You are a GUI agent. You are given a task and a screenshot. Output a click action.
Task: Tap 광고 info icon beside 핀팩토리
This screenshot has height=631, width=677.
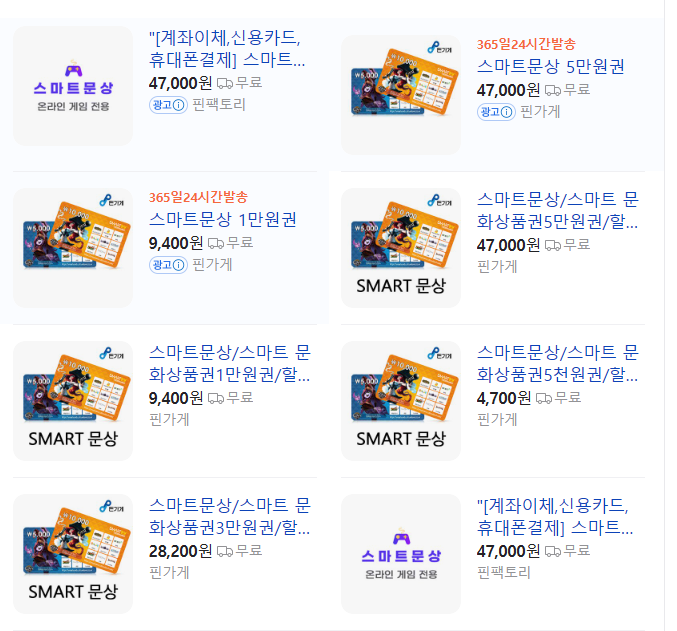click(x=179, y=105)
